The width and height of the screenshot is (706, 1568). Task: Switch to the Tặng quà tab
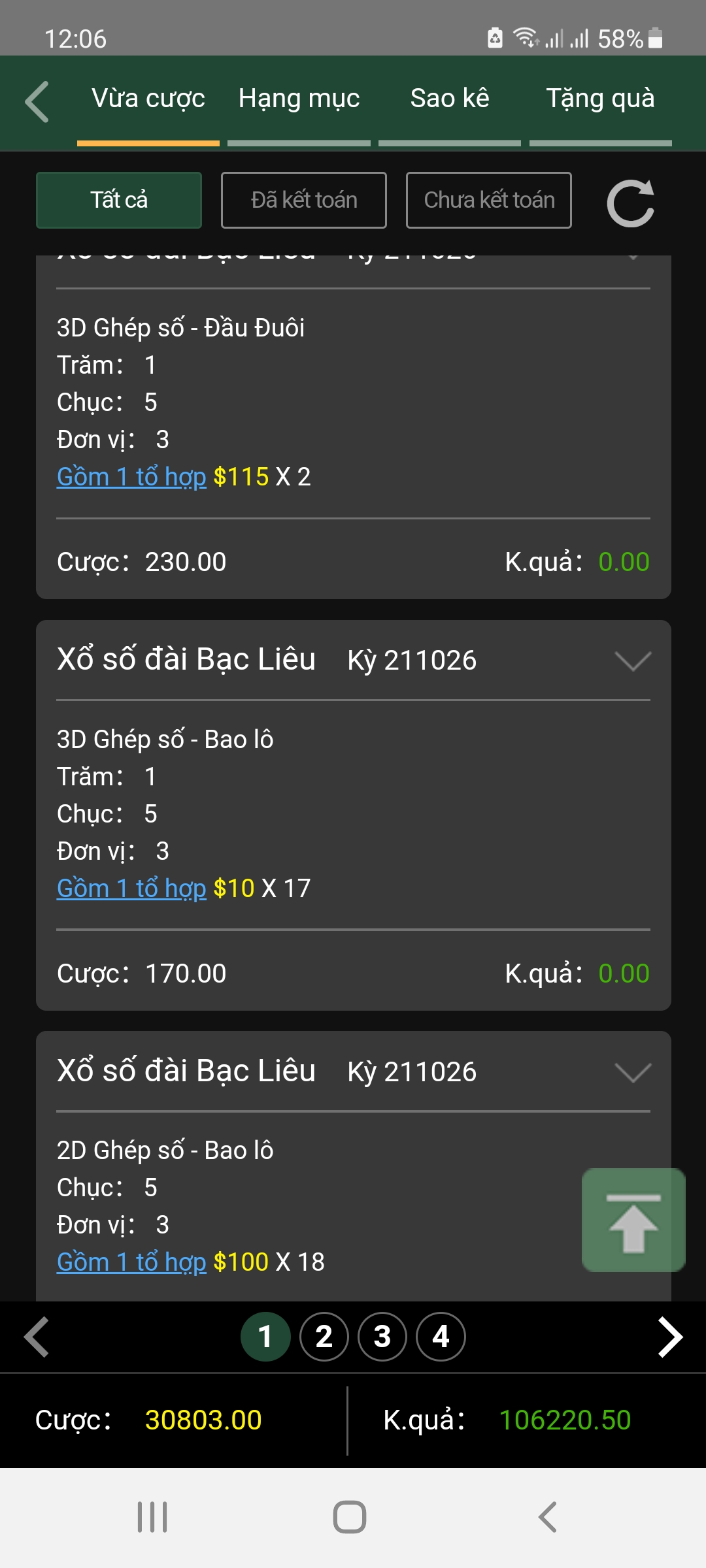coord(600,99)
